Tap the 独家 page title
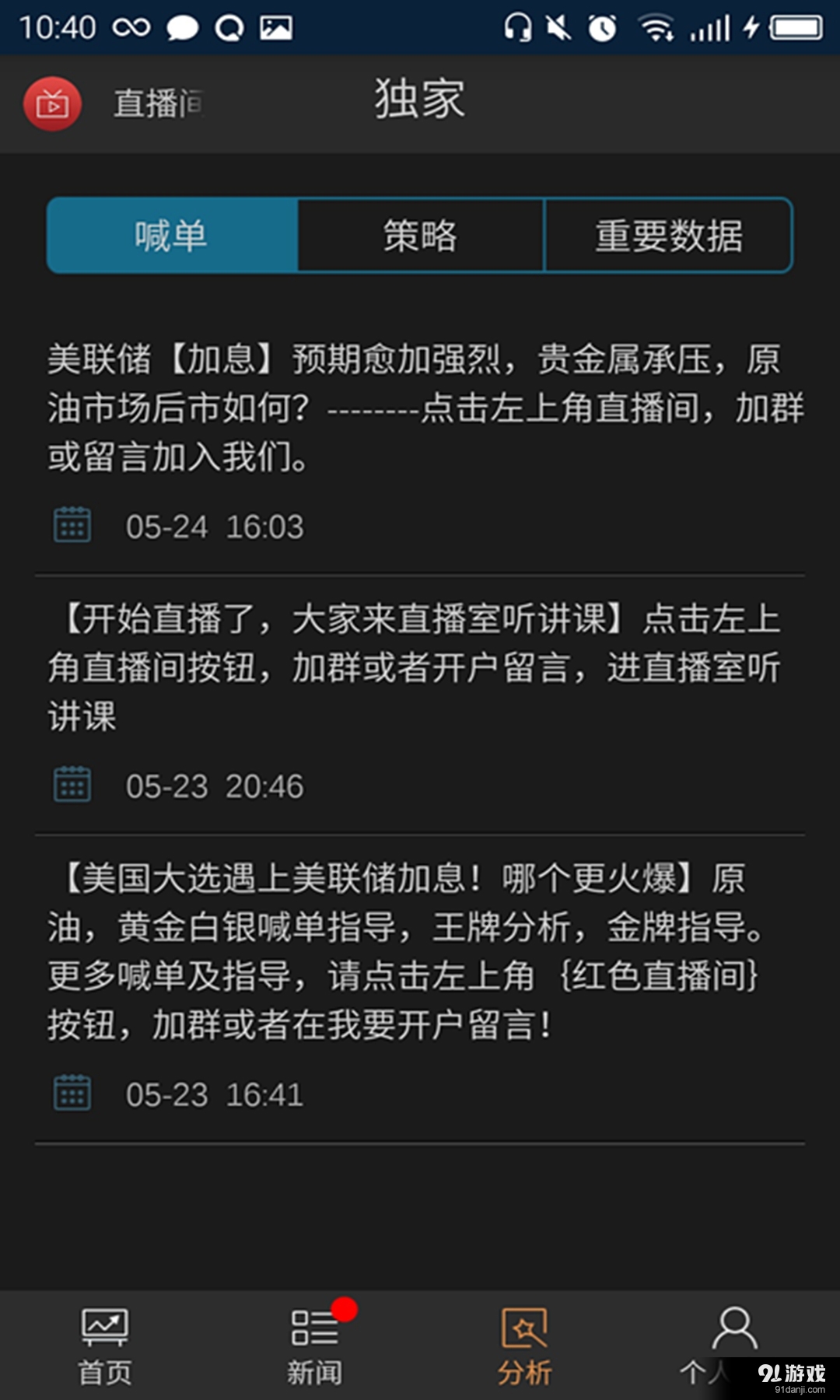Viewport: 840px width, 1400px height. (418, 101)
